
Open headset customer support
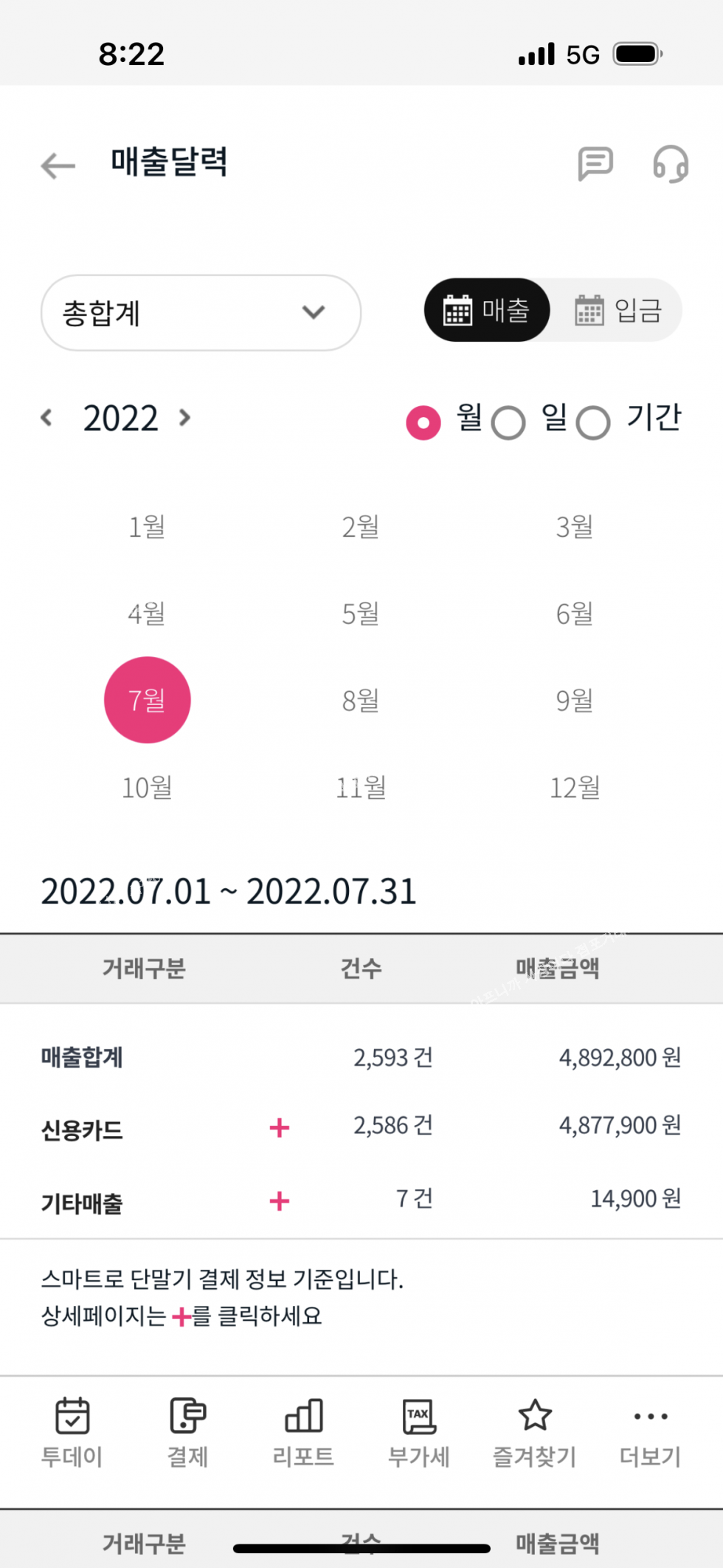[x=670, y=163]
